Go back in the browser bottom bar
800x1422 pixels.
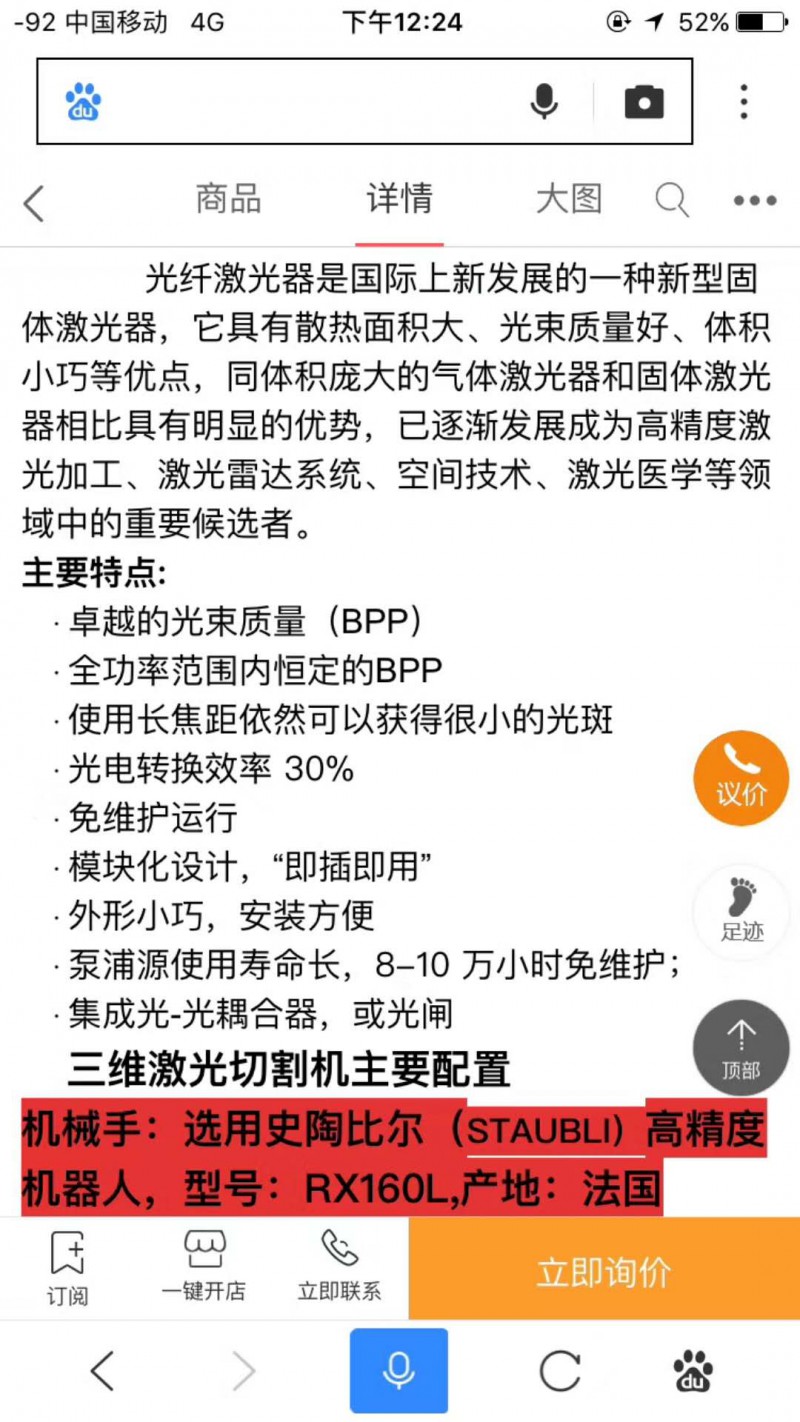click(x=102, y=1370)
